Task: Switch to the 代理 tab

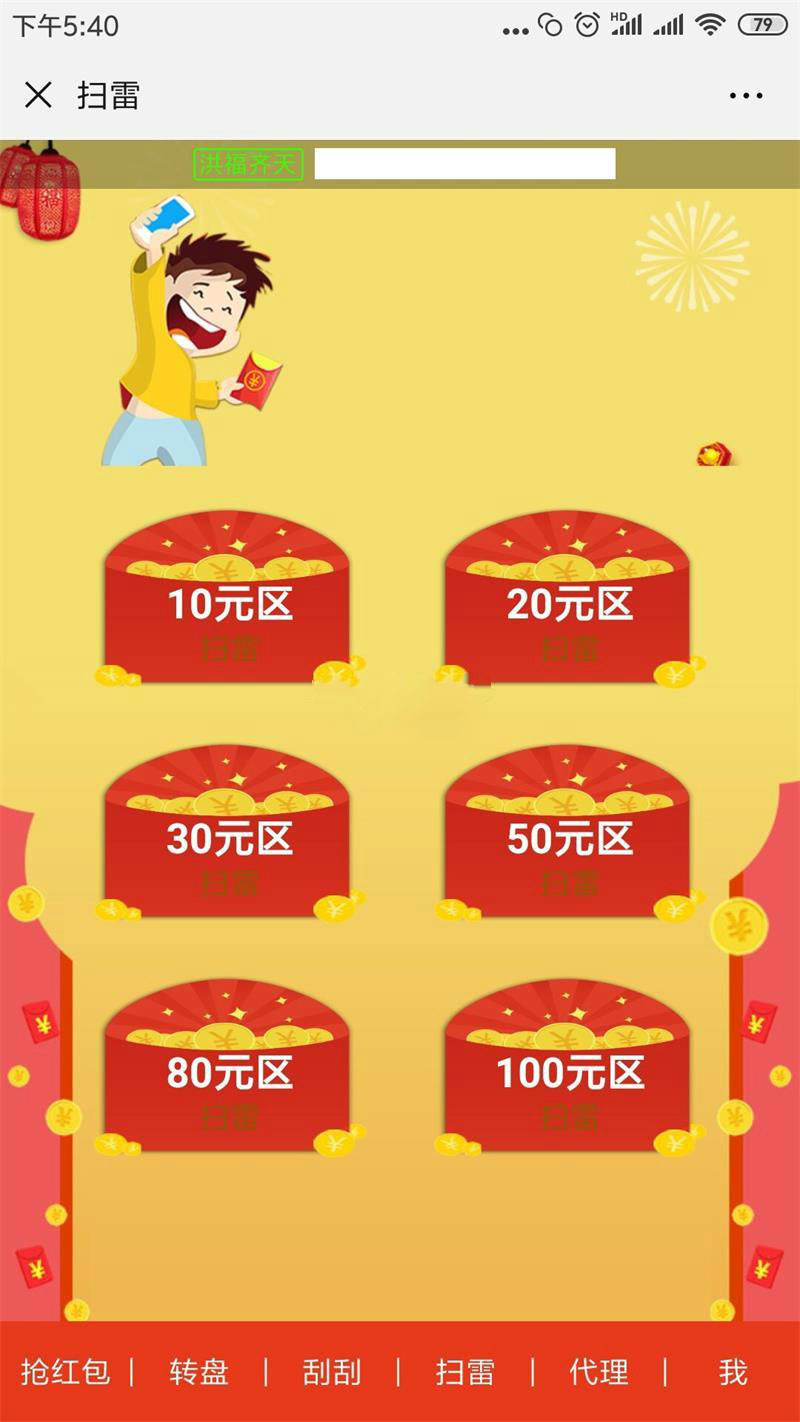Action: [598, 1372]
